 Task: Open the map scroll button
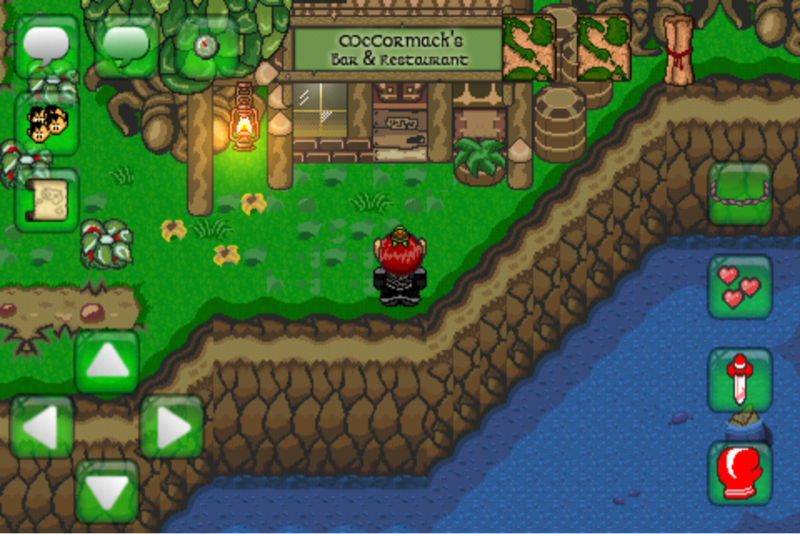(47, 198)
